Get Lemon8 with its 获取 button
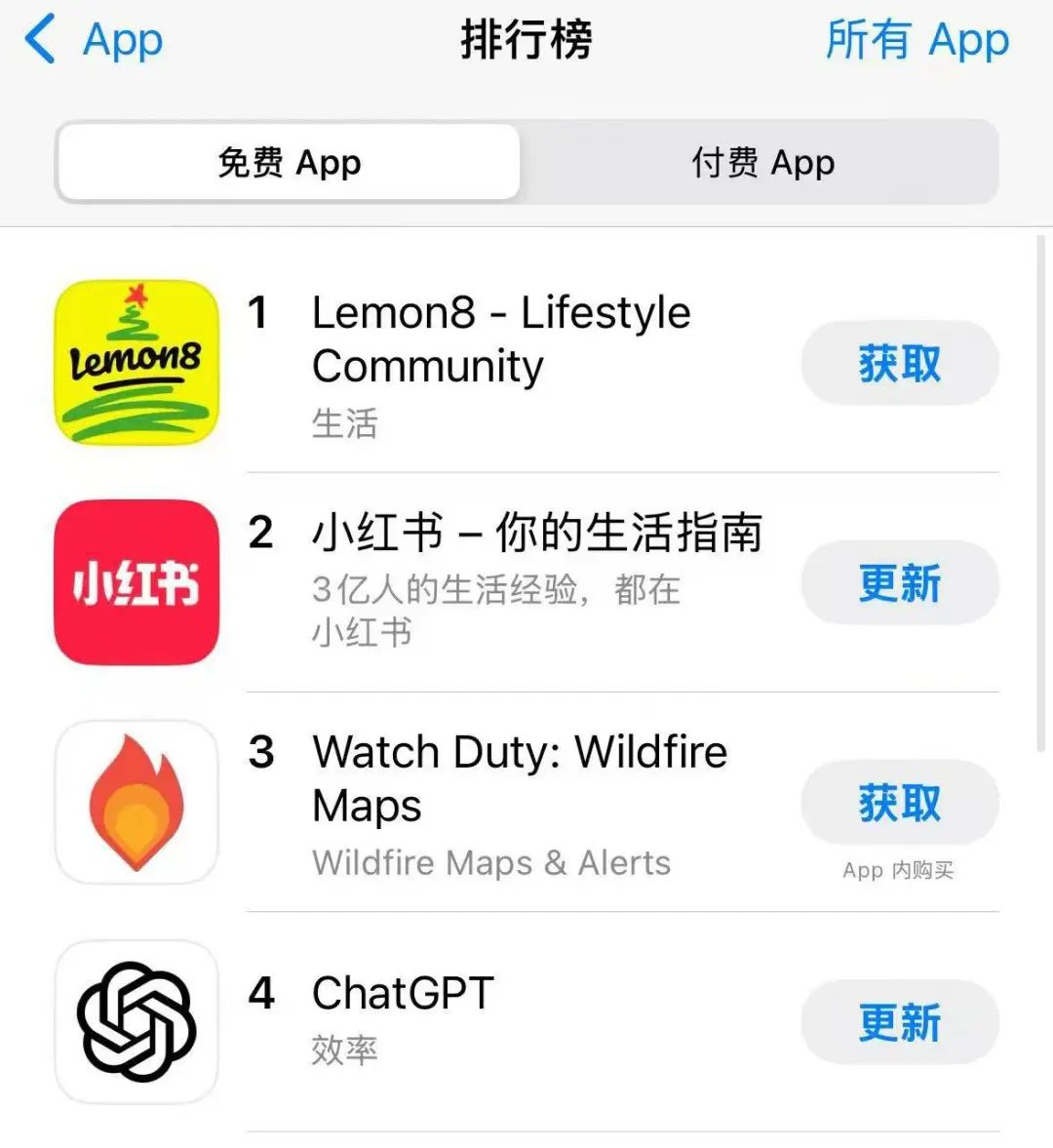Screen dimensions: 1053x1148 [x=899, y=364]
